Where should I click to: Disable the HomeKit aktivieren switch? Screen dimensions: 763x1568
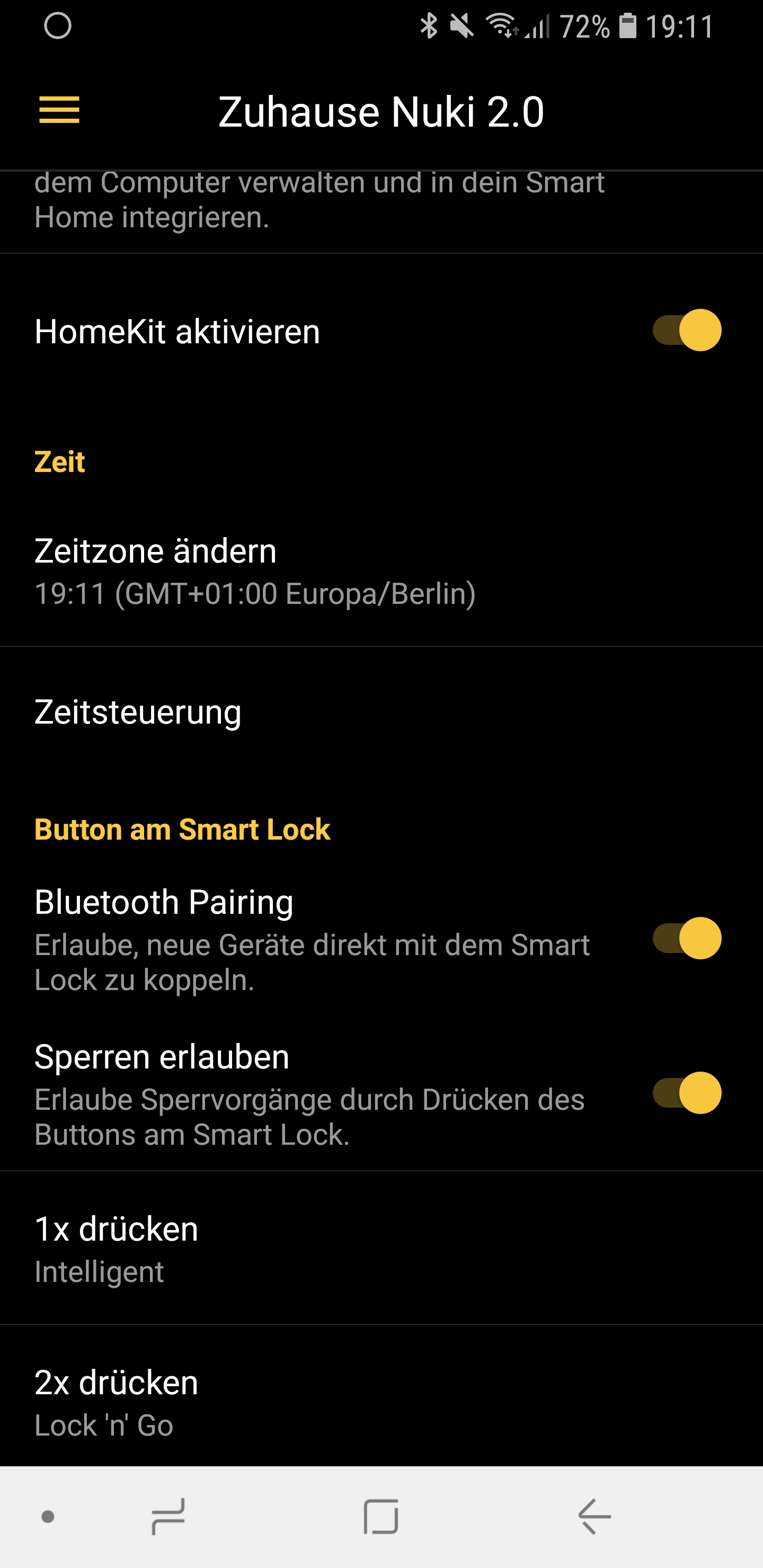tap(686, 331)
